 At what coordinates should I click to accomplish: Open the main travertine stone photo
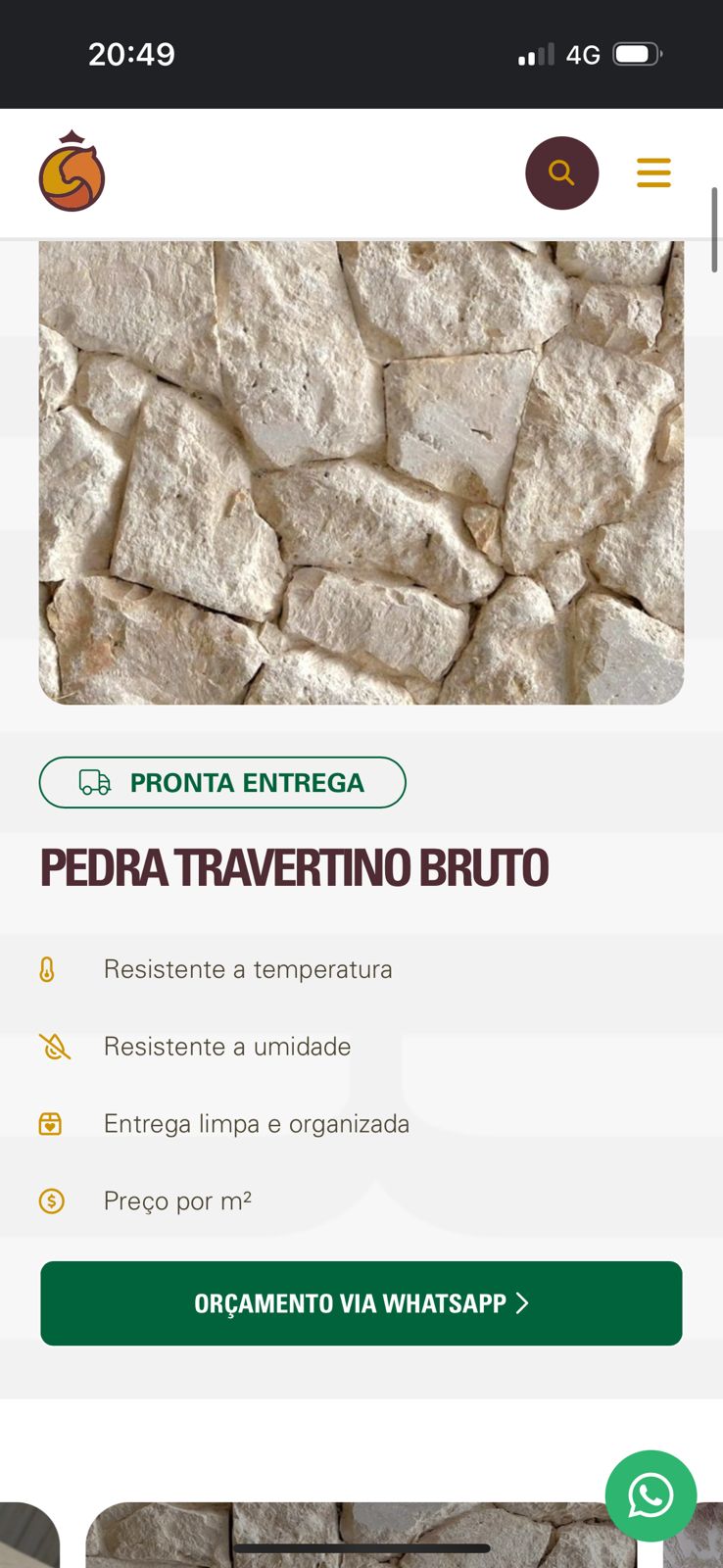(x=361, y=472)
